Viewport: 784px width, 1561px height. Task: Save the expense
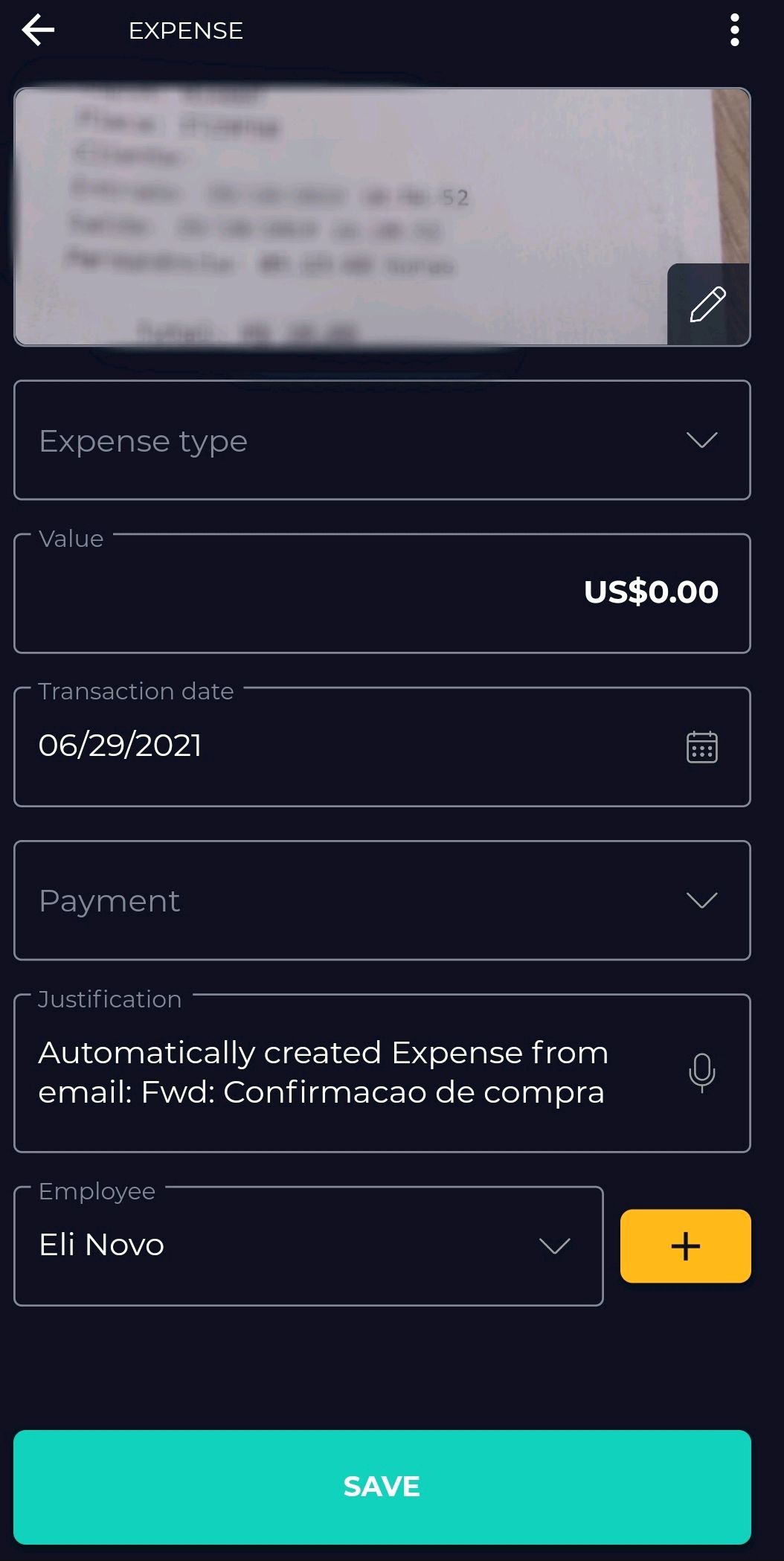tap(382, 1487)
